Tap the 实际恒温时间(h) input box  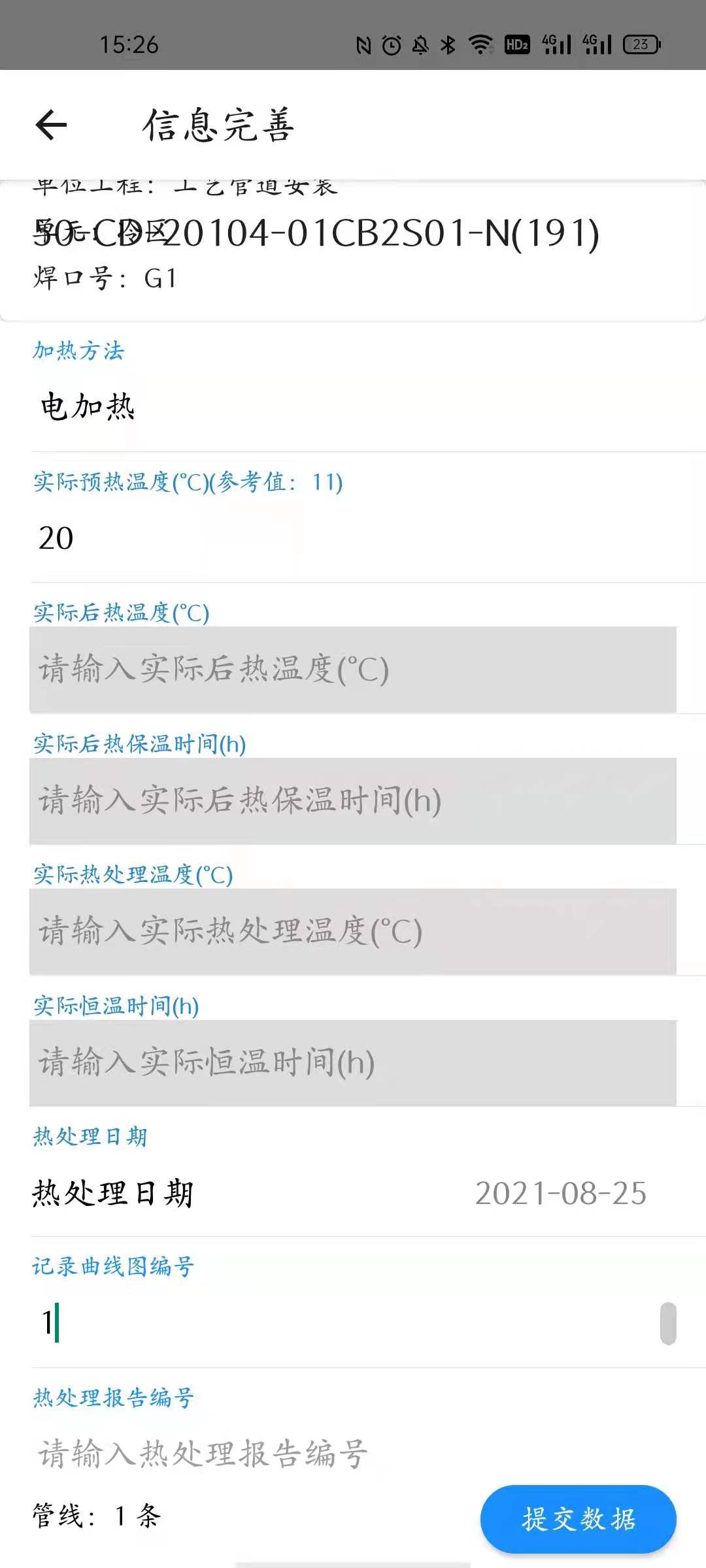pos(353,1063)
